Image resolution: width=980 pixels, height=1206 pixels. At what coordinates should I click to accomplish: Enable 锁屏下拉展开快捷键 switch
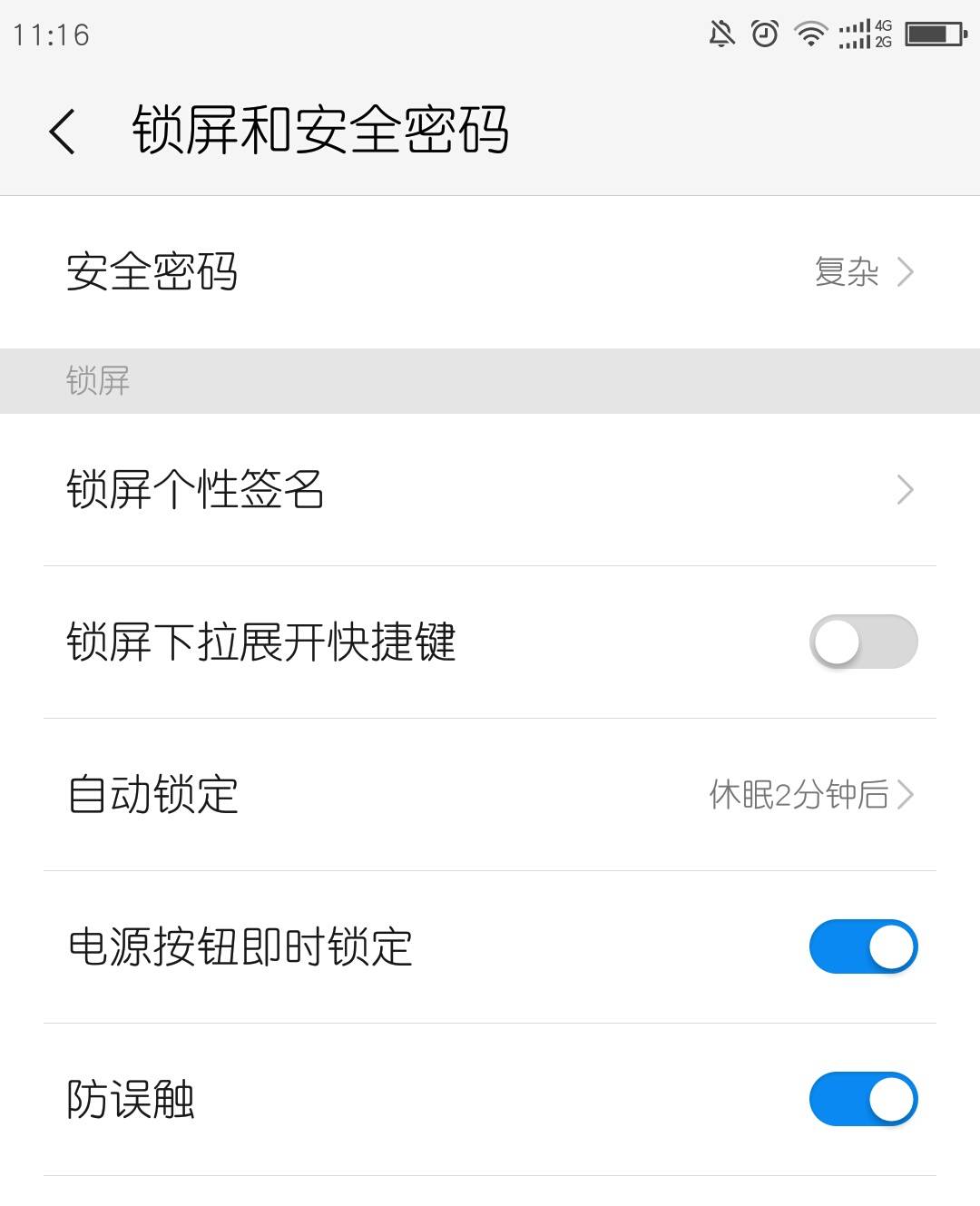pyautogui.click(x=863, y=642)
